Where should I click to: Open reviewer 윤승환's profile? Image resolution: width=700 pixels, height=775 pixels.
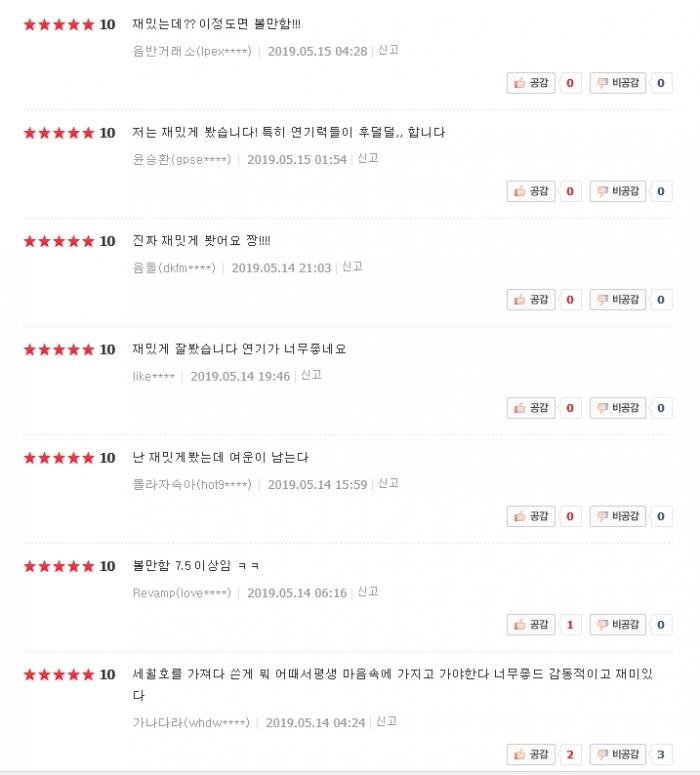pos(181,159)
